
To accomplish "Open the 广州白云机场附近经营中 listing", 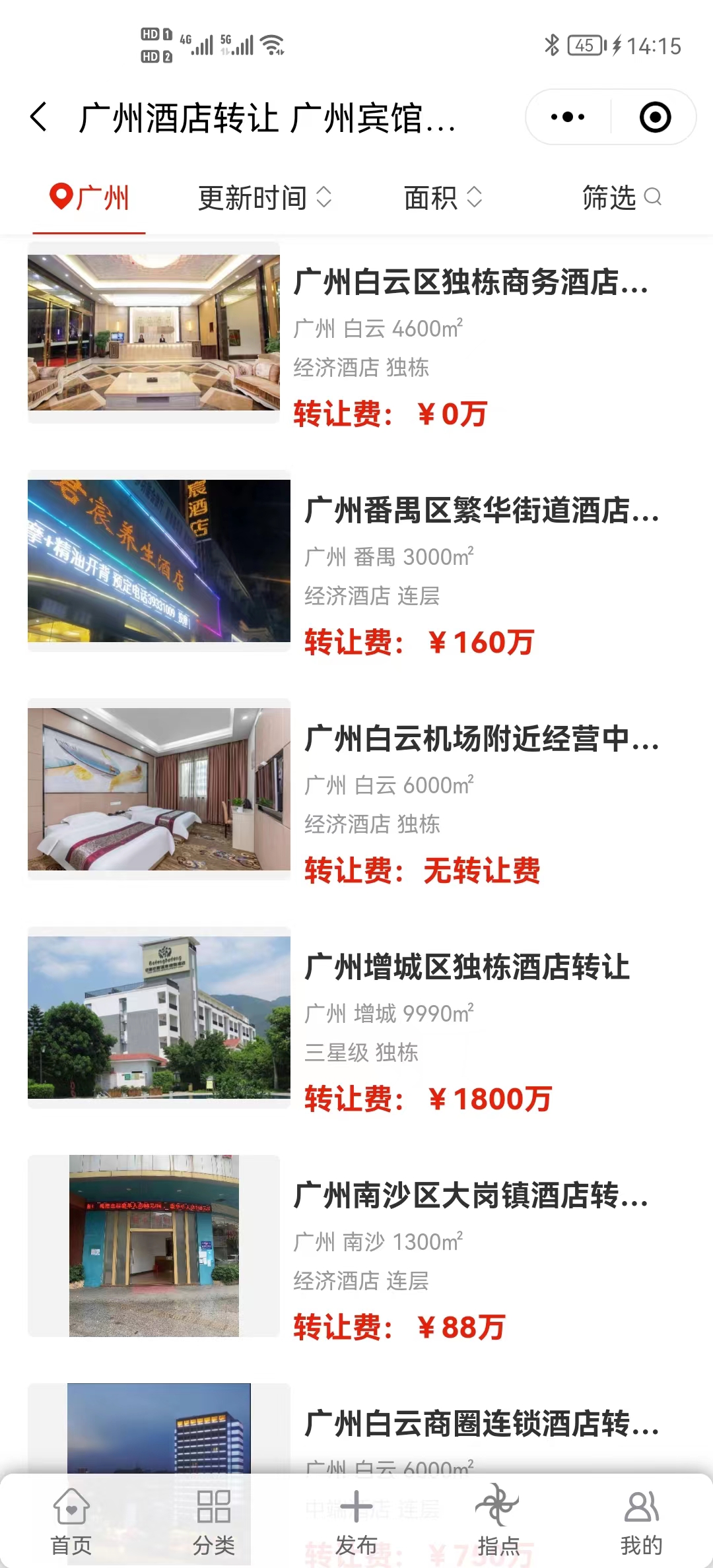I will (x=481, y=739).
